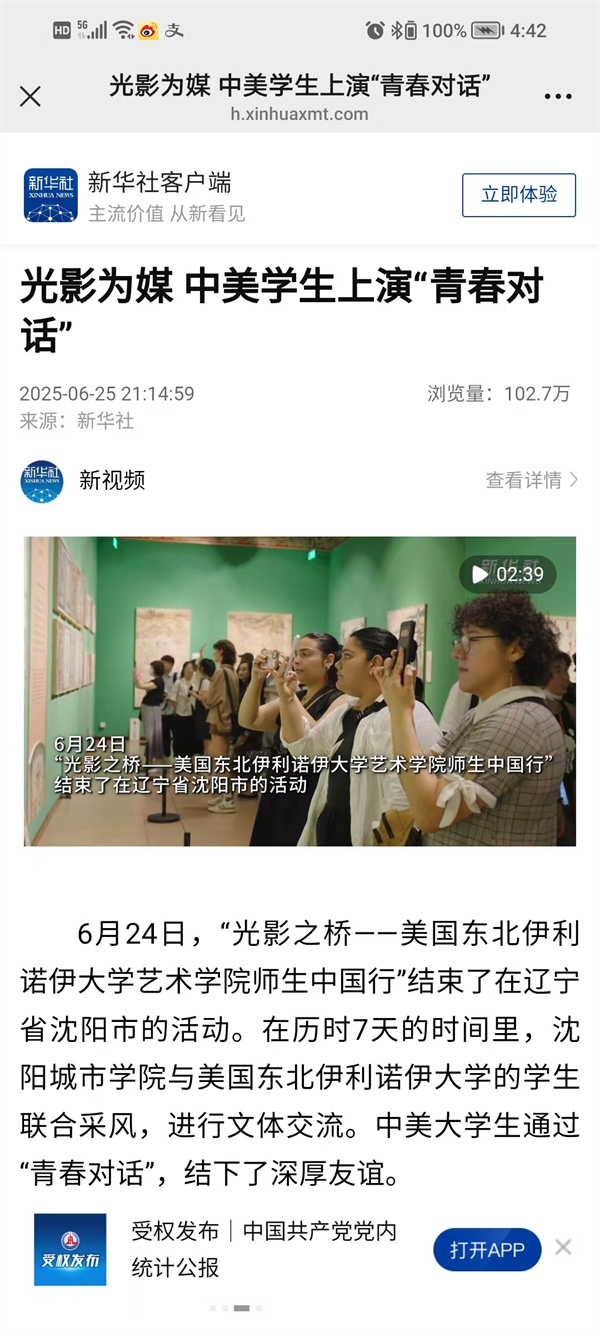Open the three-dot overflow menu
The height and width of the screenshot is (1333, 600).
[x=557, y=97]
